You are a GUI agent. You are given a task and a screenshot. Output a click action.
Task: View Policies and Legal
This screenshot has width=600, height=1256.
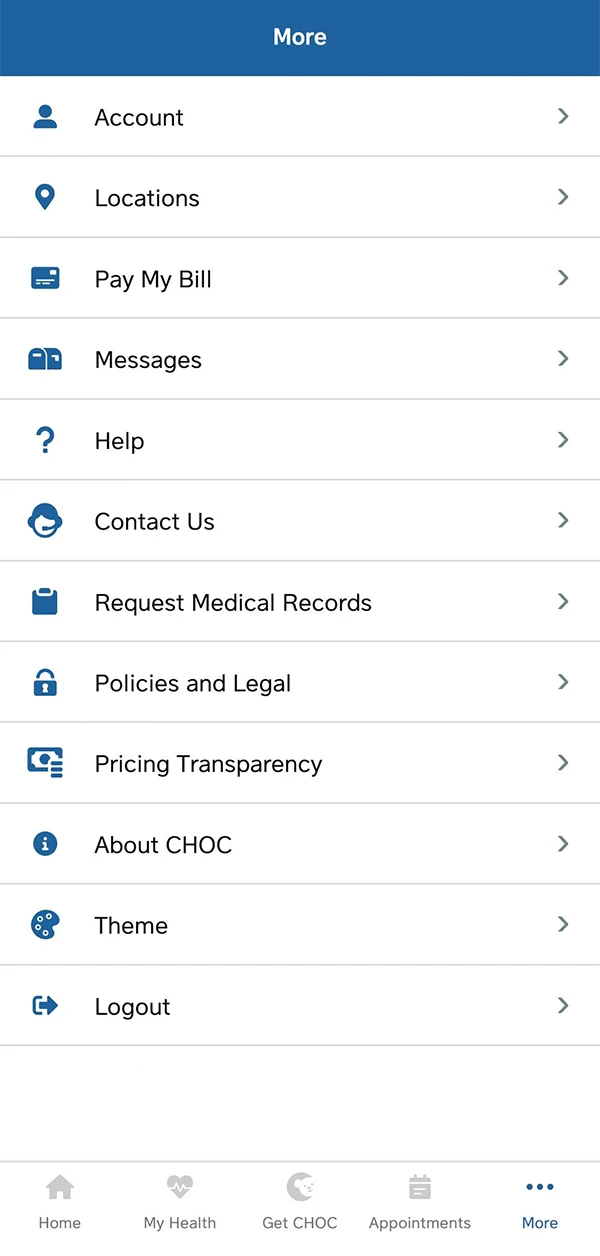(x=299, y=683)
